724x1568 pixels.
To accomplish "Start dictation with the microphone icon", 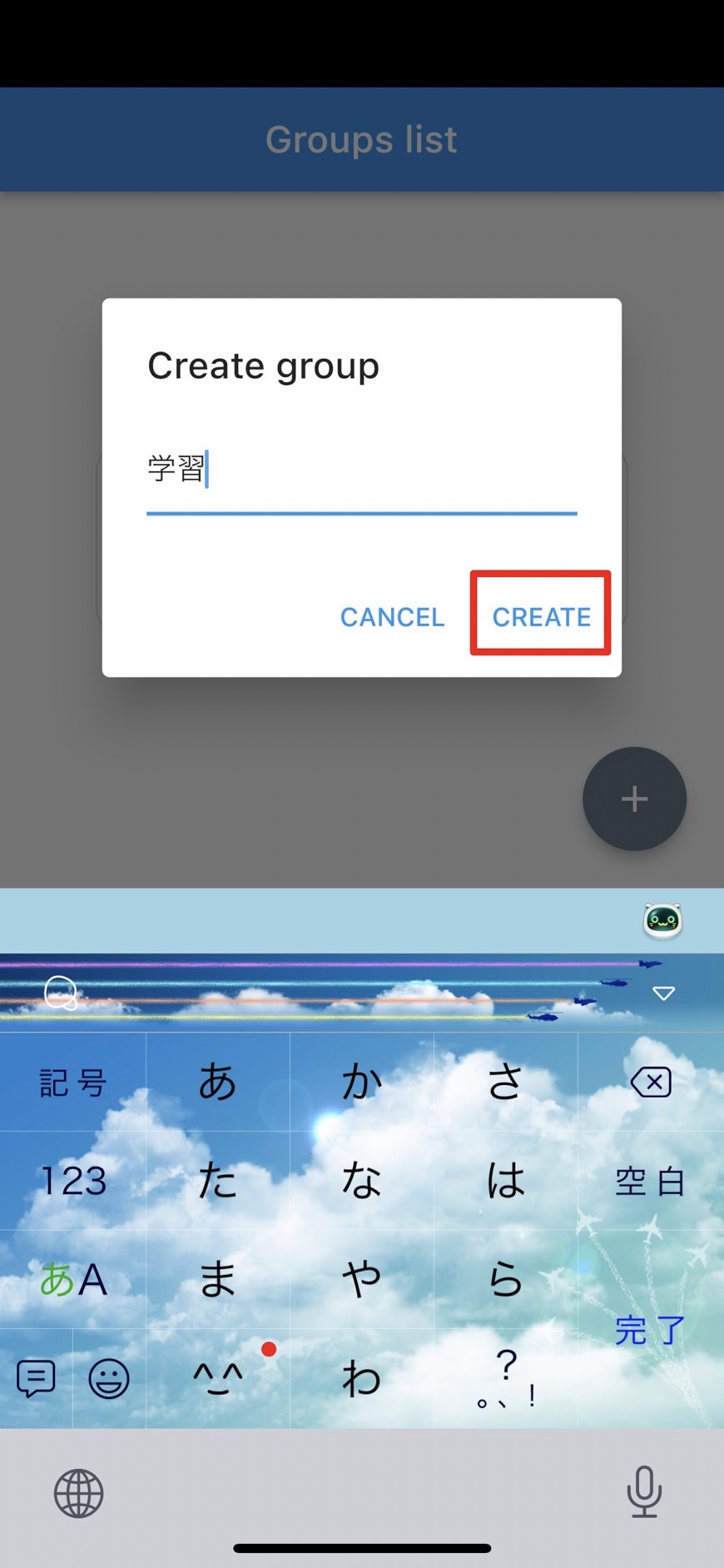I will pyautogui.click(x=644, y=1491).
